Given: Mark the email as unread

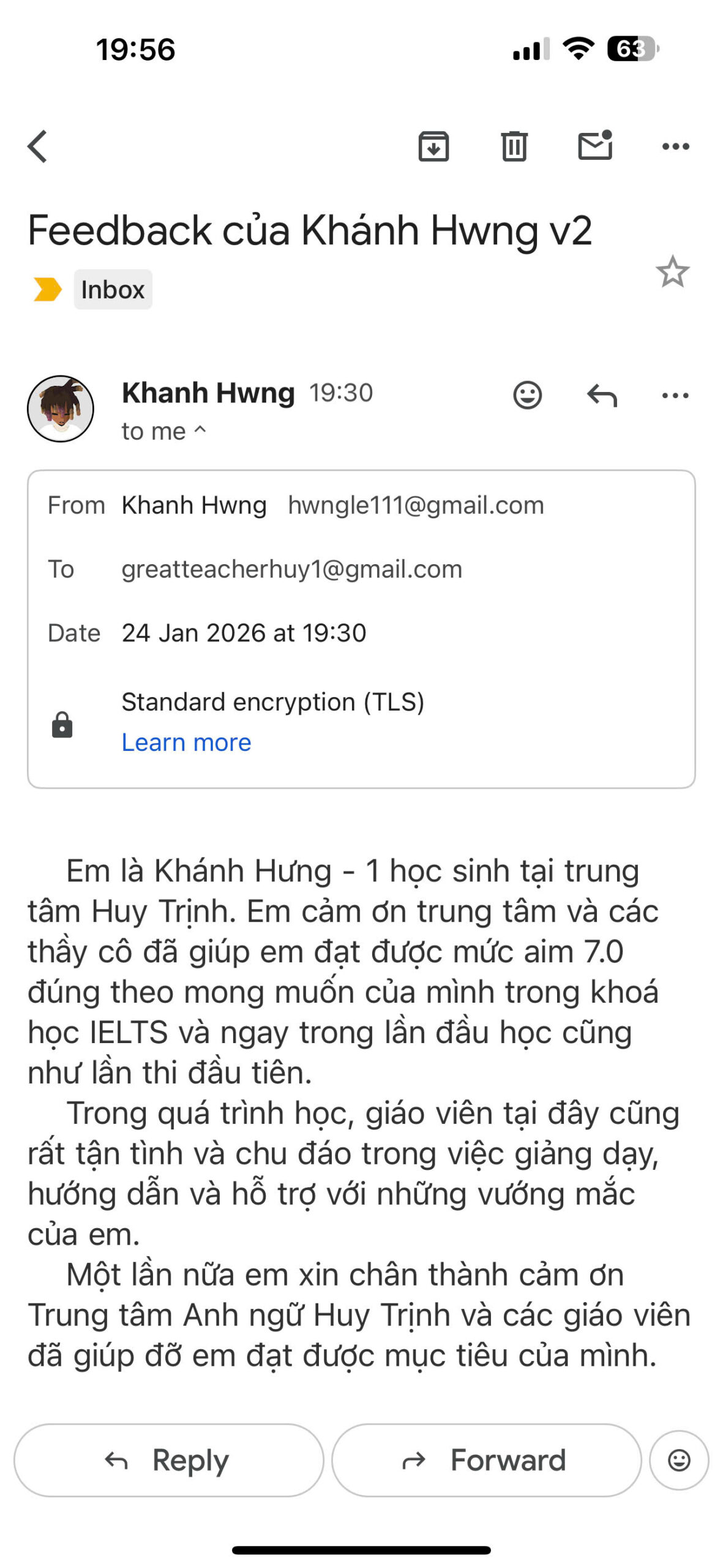Looking at the screenshot, I should click(x=595, y=146).
